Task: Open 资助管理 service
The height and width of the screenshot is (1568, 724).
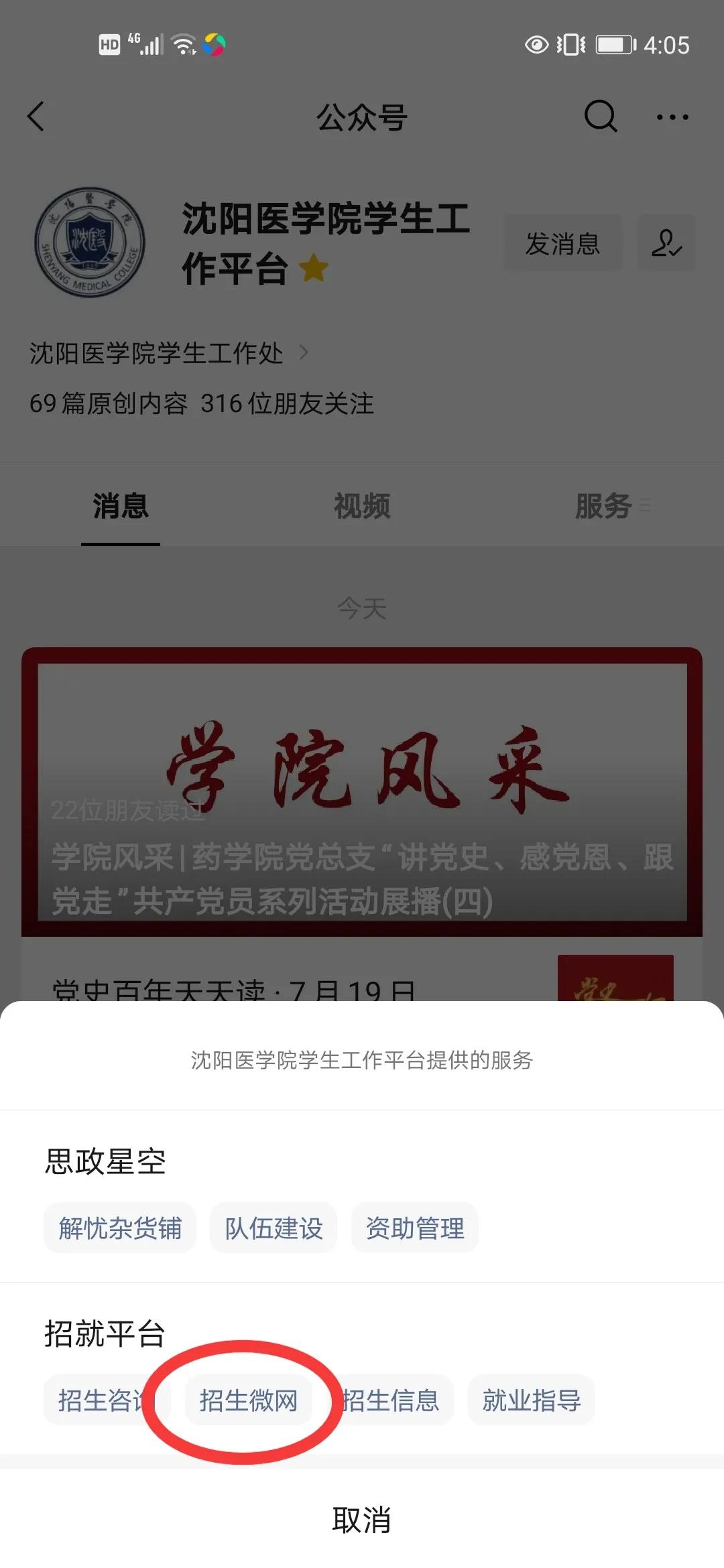Action: pyautogui.click(x=415, y=1228)
